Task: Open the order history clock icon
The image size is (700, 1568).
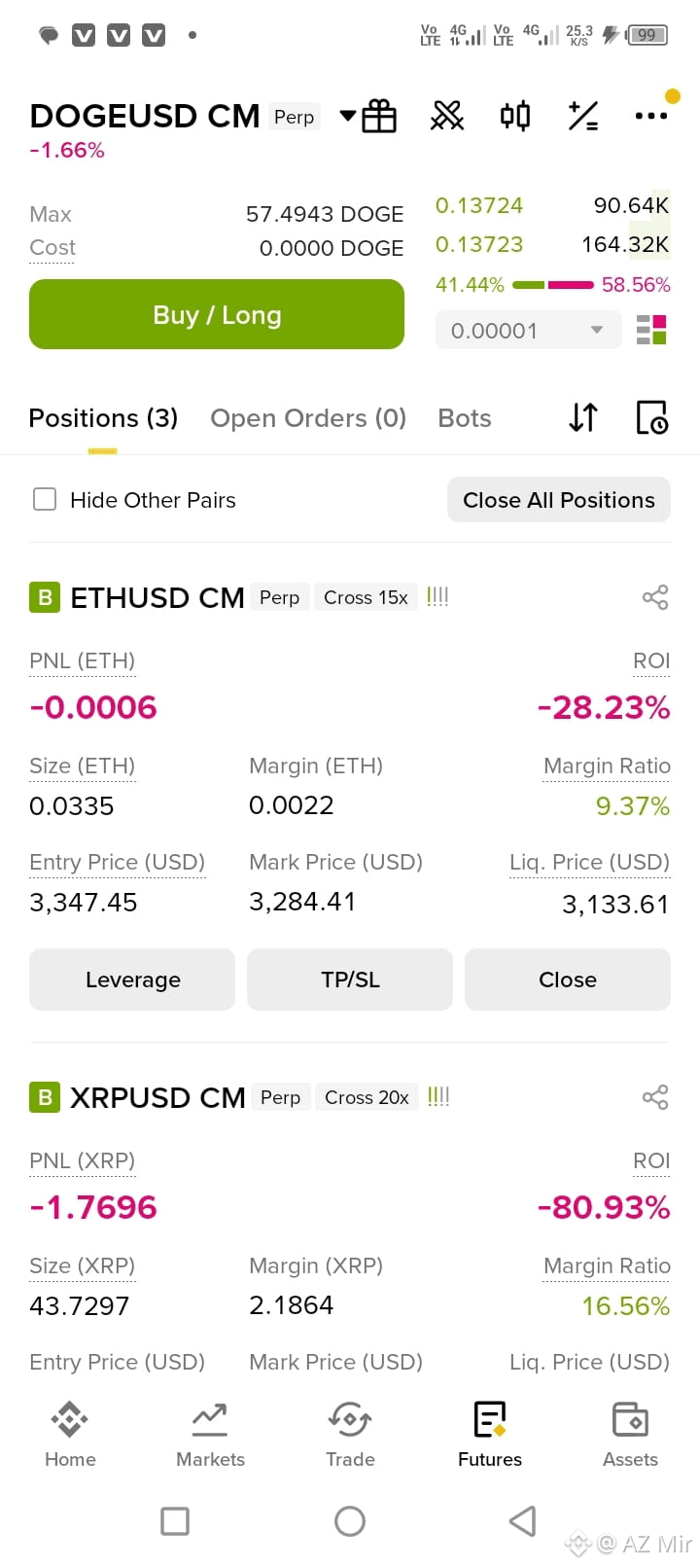Action: (651, 417)
